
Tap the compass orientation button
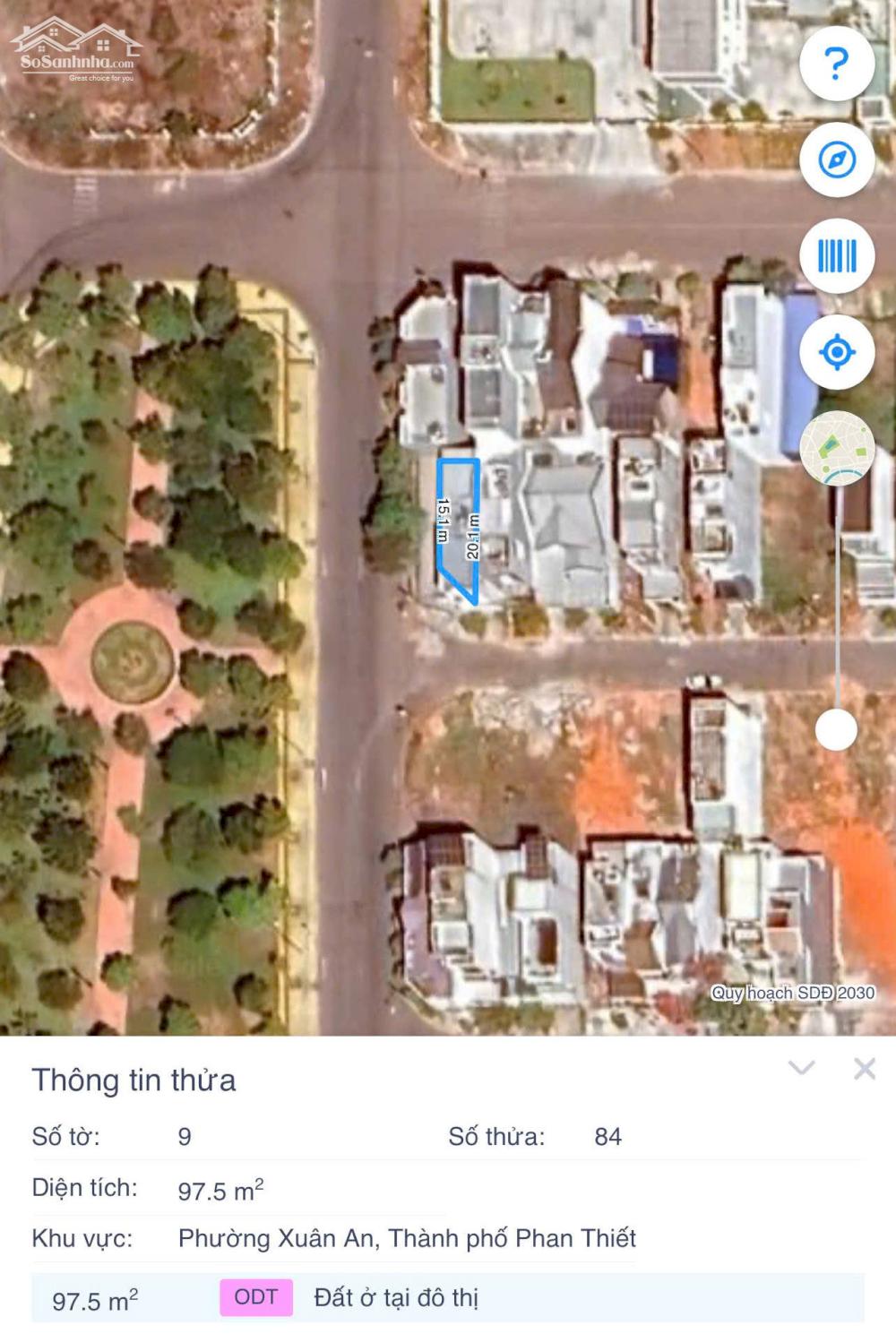tap(836, 160)
